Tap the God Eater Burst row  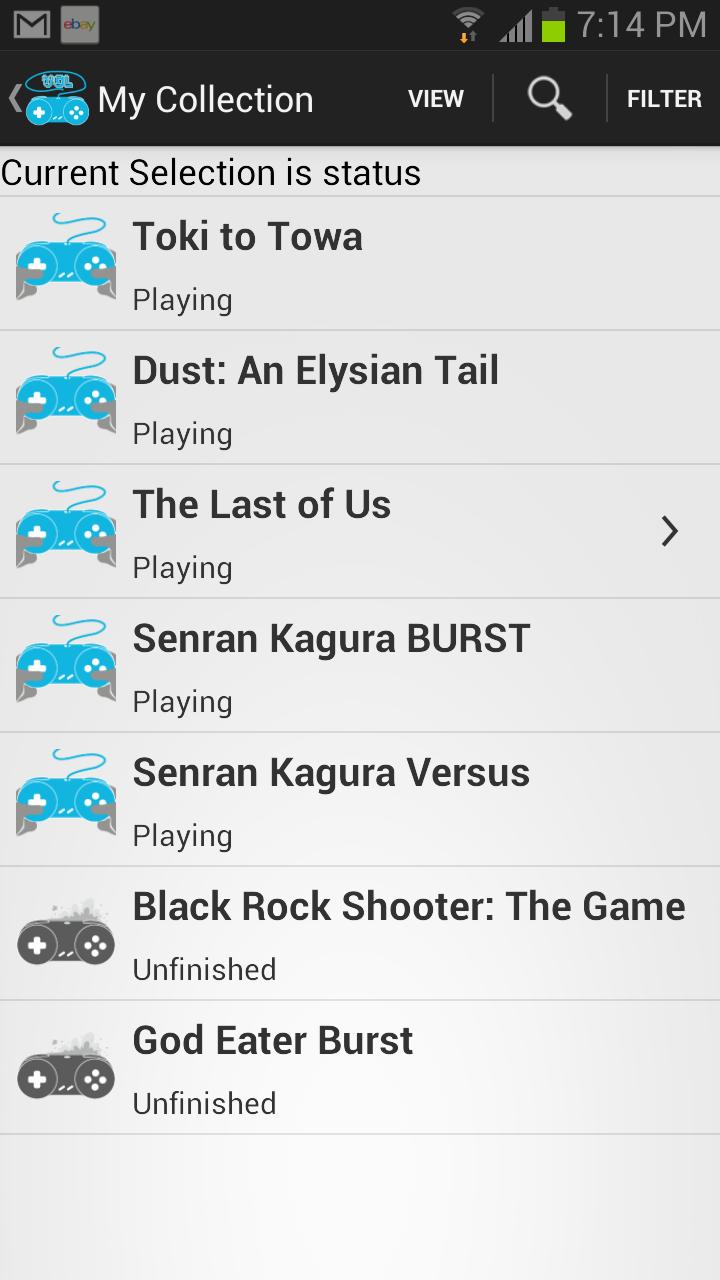tap(360, 1068)
